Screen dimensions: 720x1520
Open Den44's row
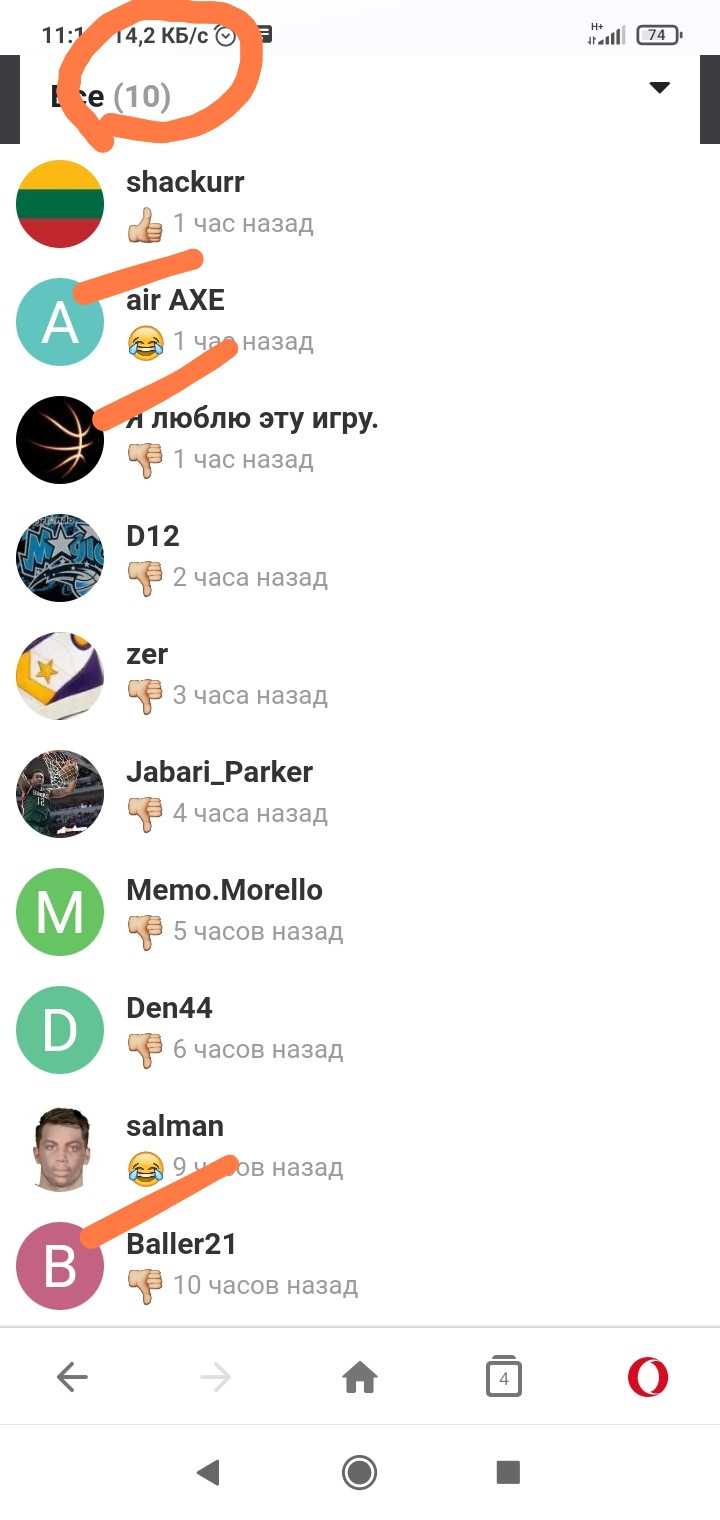(360, 1030)
